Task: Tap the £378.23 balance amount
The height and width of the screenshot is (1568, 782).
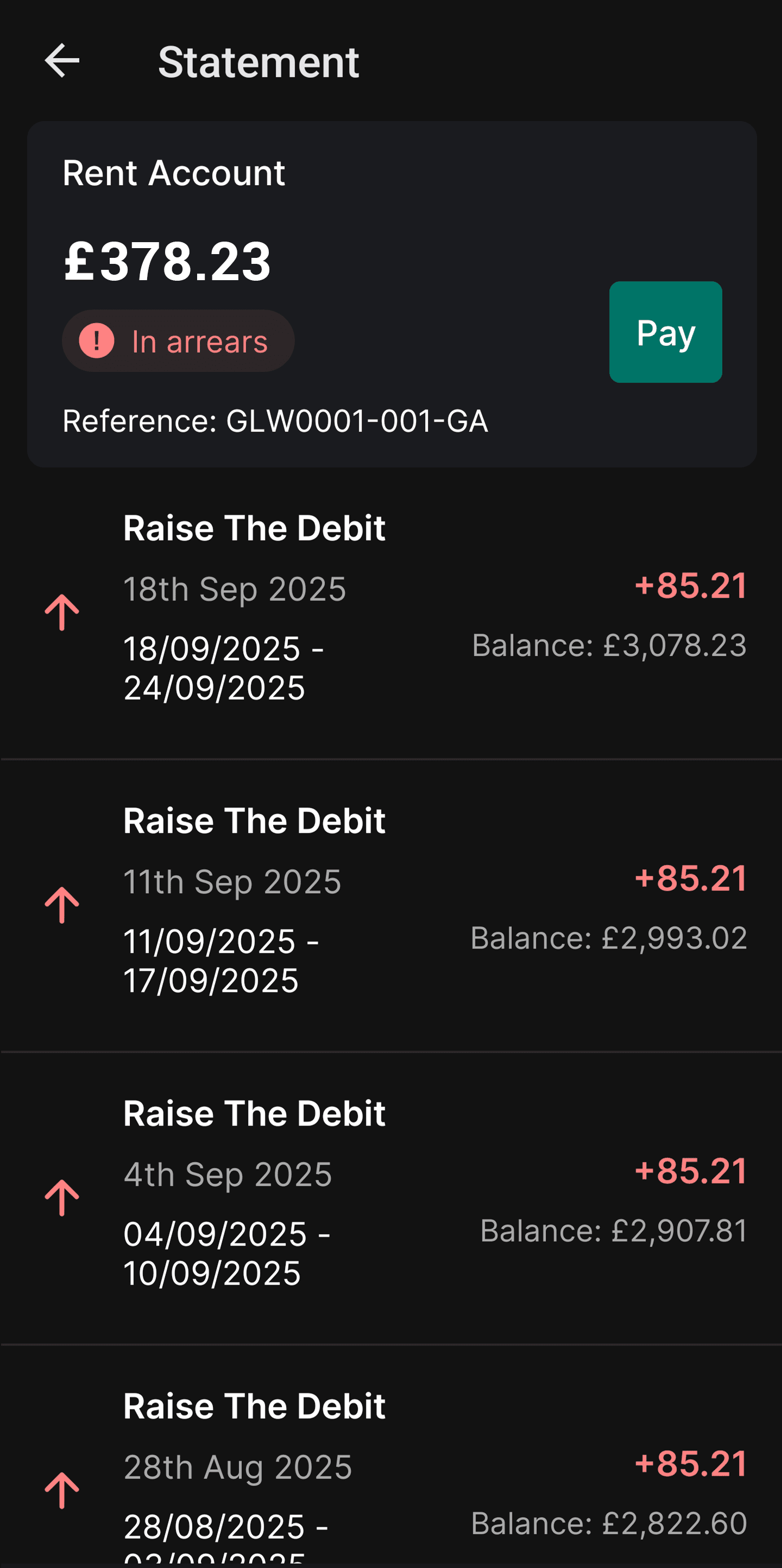Action: (x=167, y=261)
